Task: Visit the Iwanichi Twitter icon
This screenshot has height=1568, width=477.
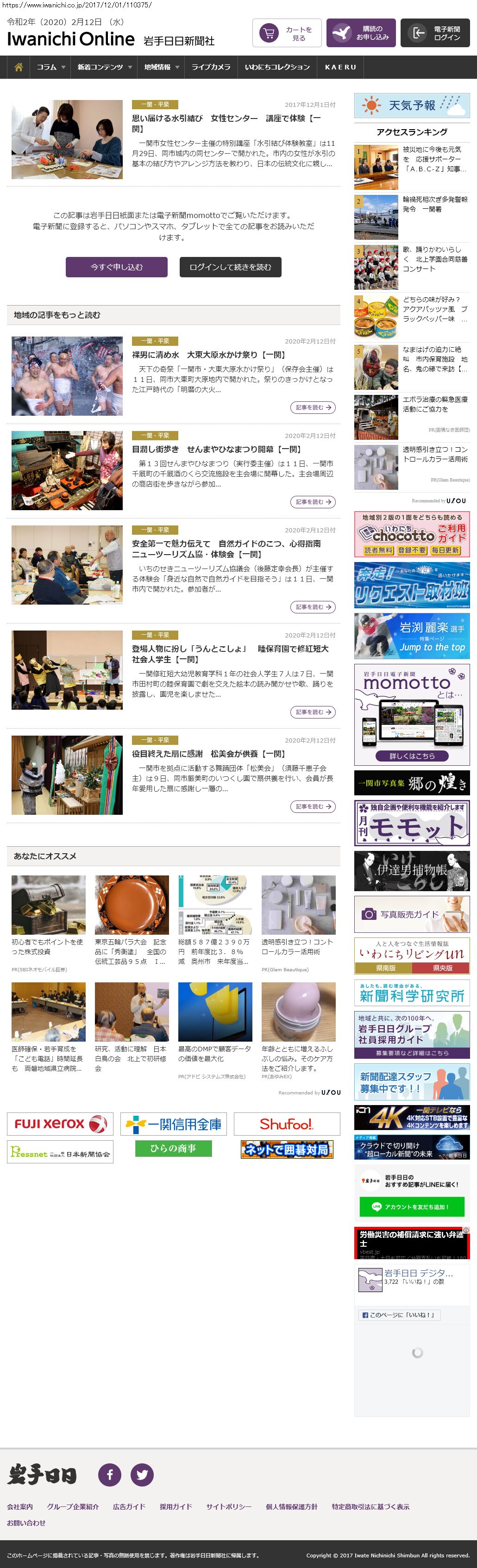Action: pyautogui.click(x=142, y=1474)
